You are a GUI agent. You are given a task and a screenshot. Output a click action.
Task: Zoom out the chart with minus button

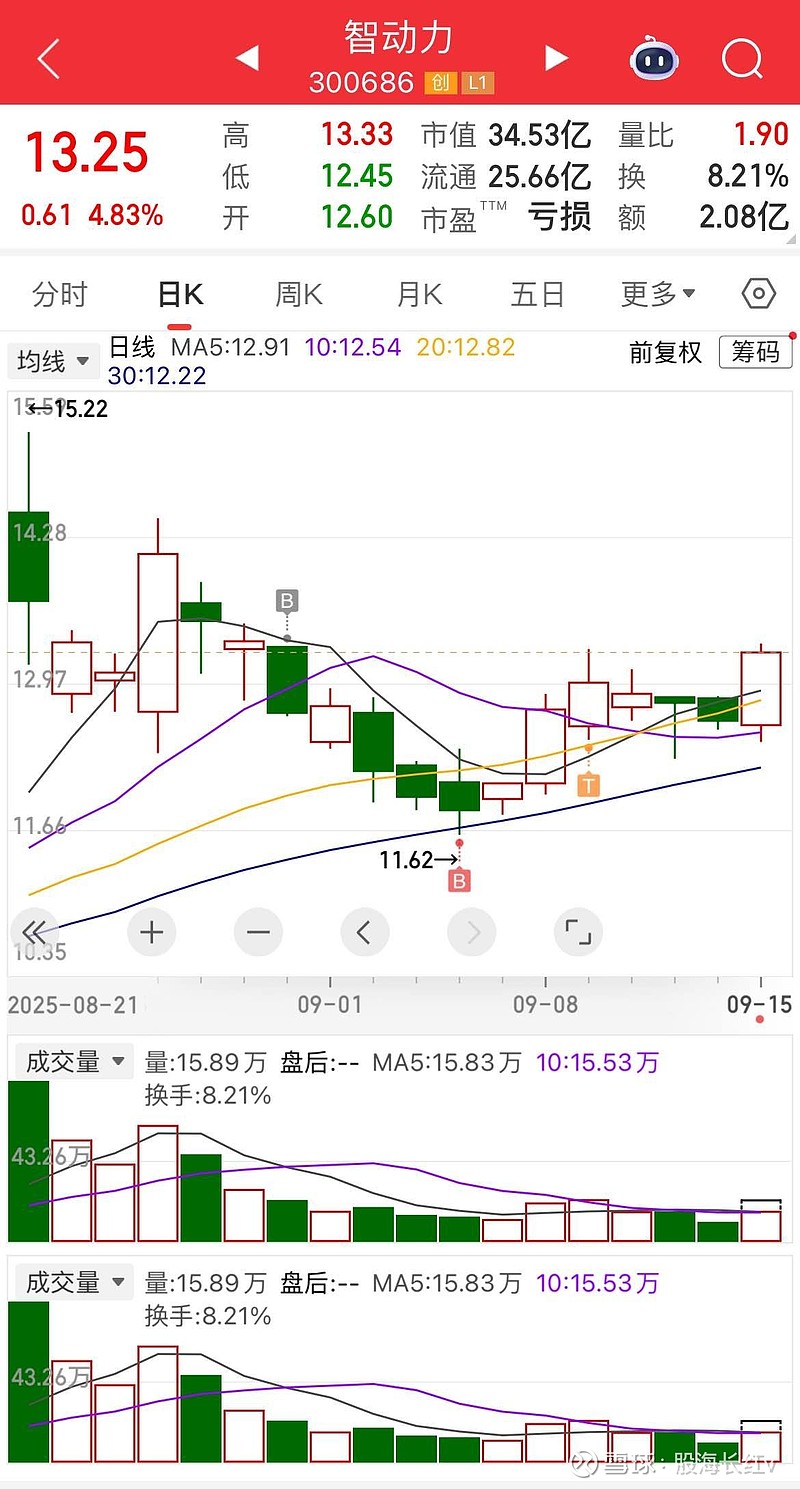[258, 933]
